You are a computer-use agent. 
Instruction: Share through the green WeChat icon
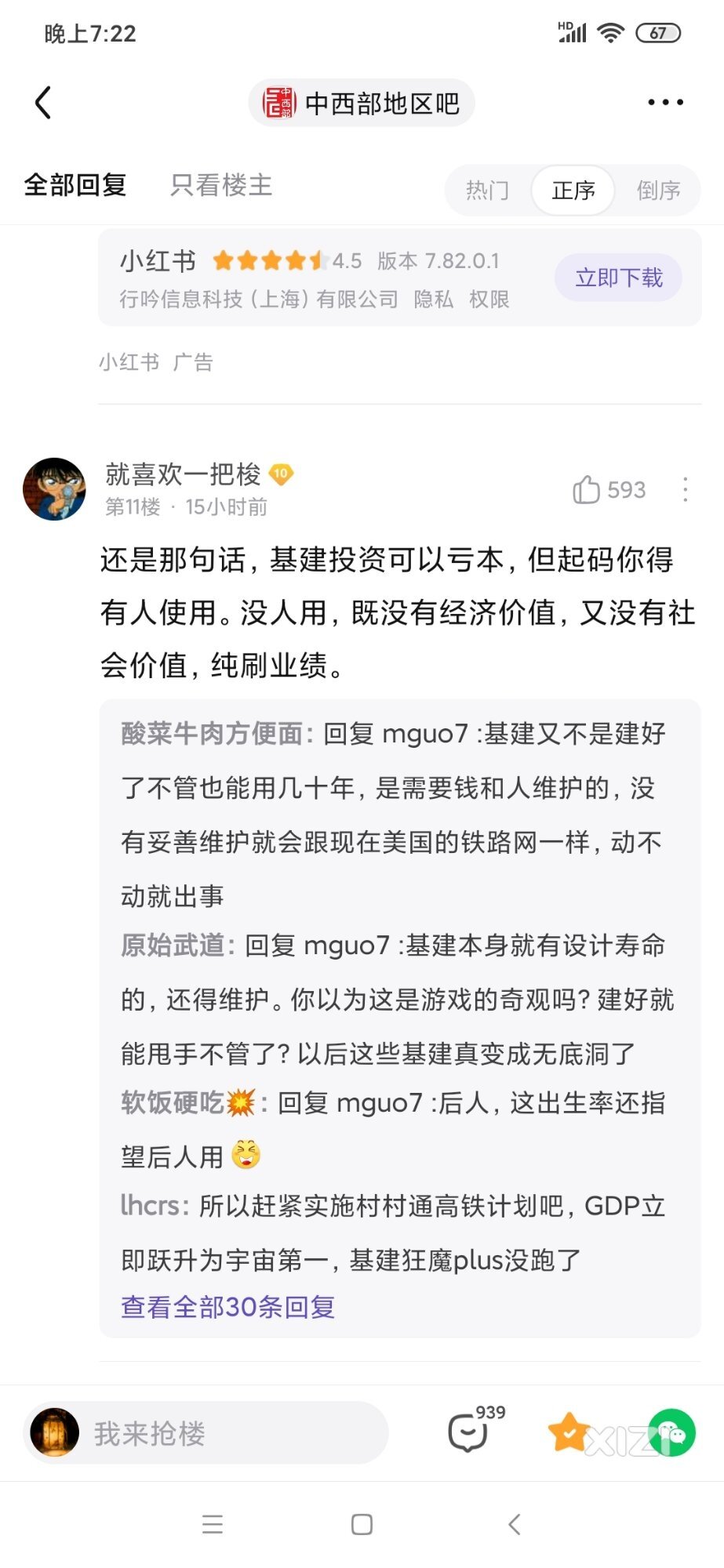tap(671, 1433)
